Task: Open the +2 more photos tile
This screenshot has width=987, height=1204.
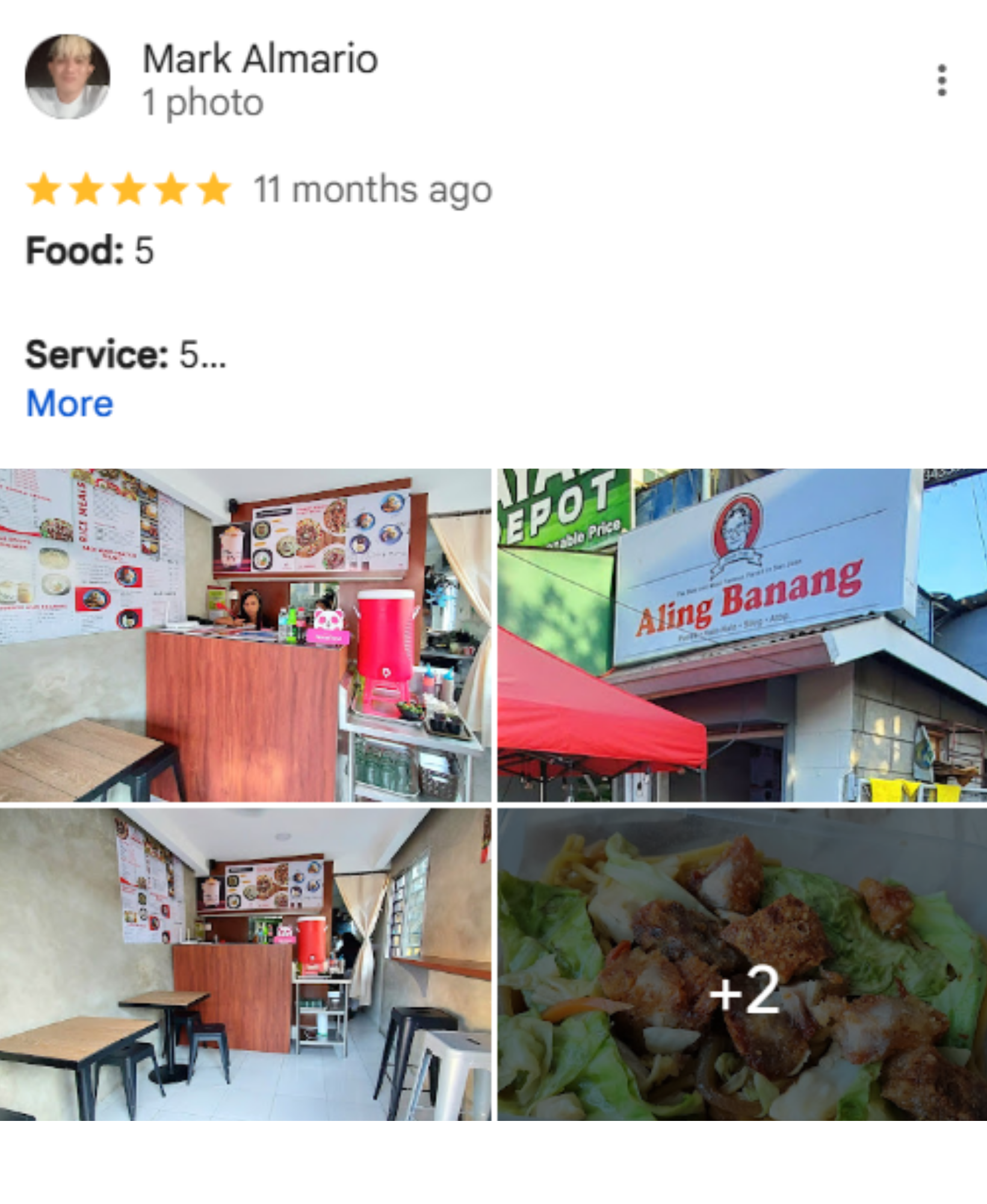Action: (x=742, y=964)
